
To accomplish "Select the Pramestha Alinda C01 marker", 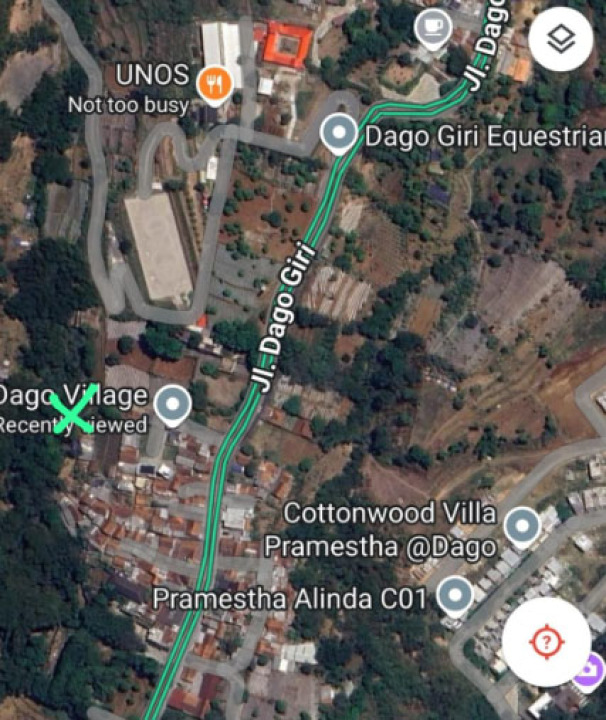I will [456, 597].
